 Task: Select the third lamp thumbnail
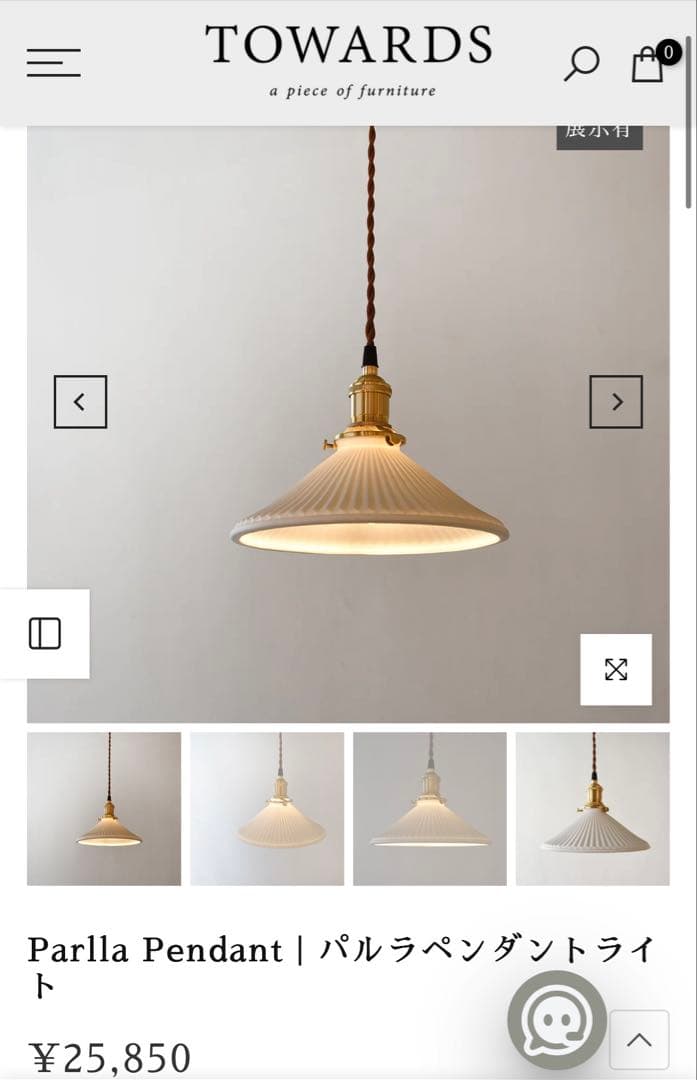coord(430,808)
